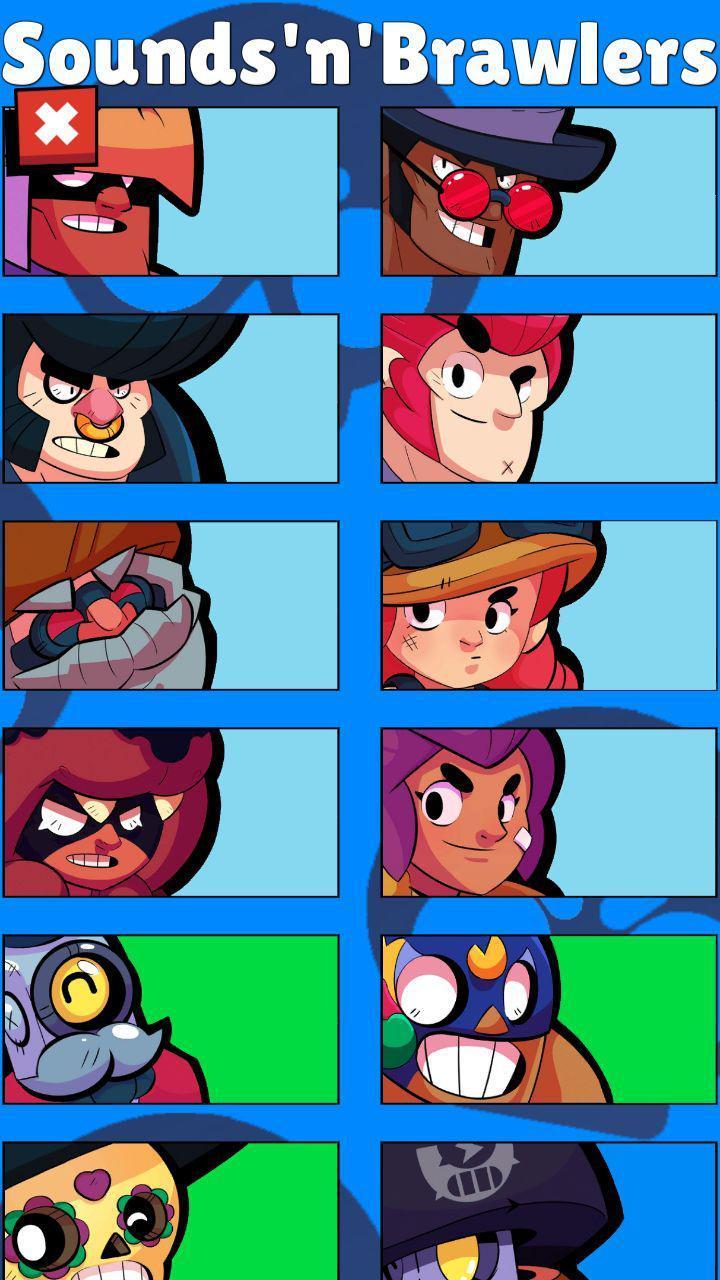This screenshot has height=1280, width=720.
Task: Open the mustached robot with yellow eye
Action: (x=170, y=1019)
